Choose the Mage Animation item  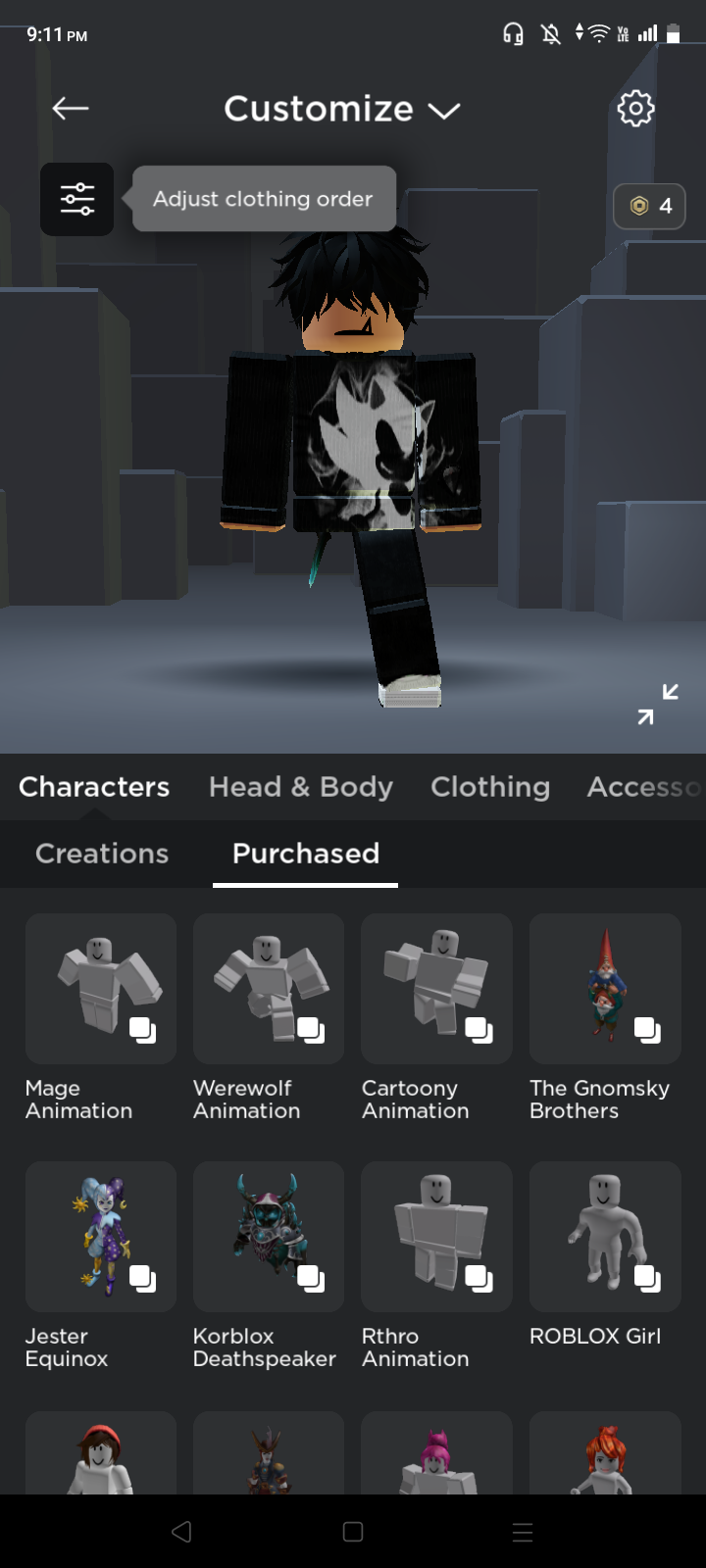(x=101, y=989)
